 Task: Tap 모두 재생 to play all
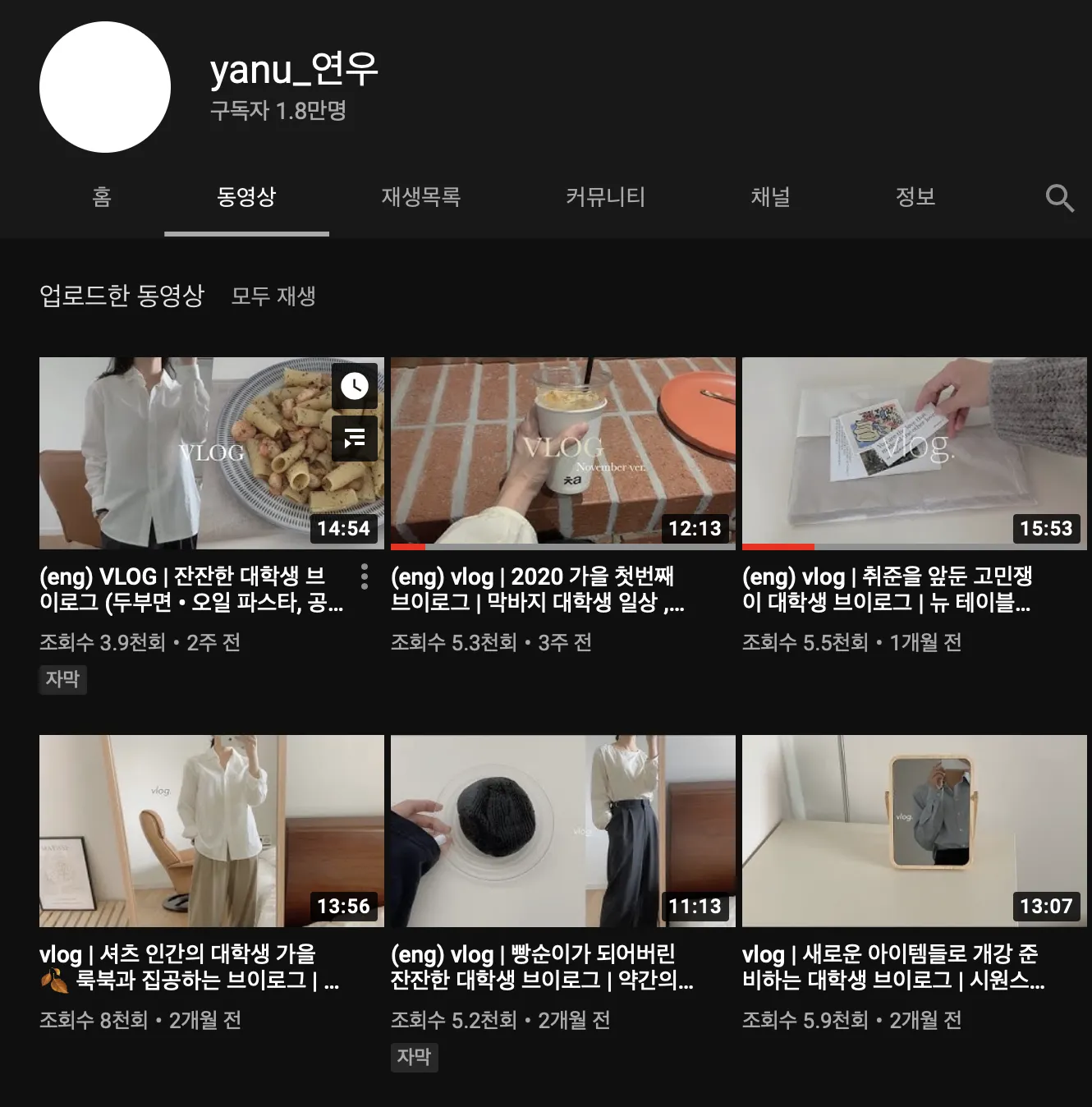[273, 296]
